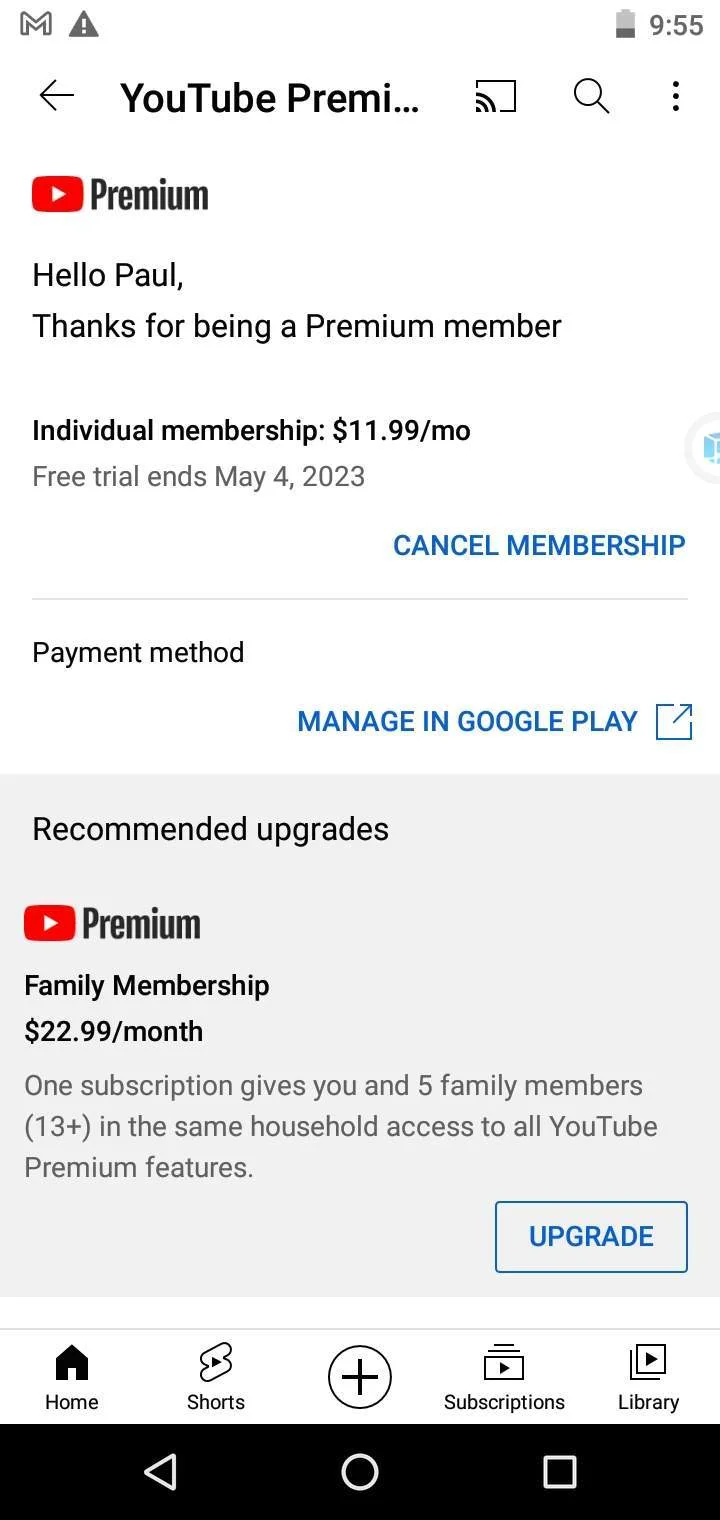720x1520 pixels.
Task: Open recent apps with the square button
Action: click(x=560, y=1472)
